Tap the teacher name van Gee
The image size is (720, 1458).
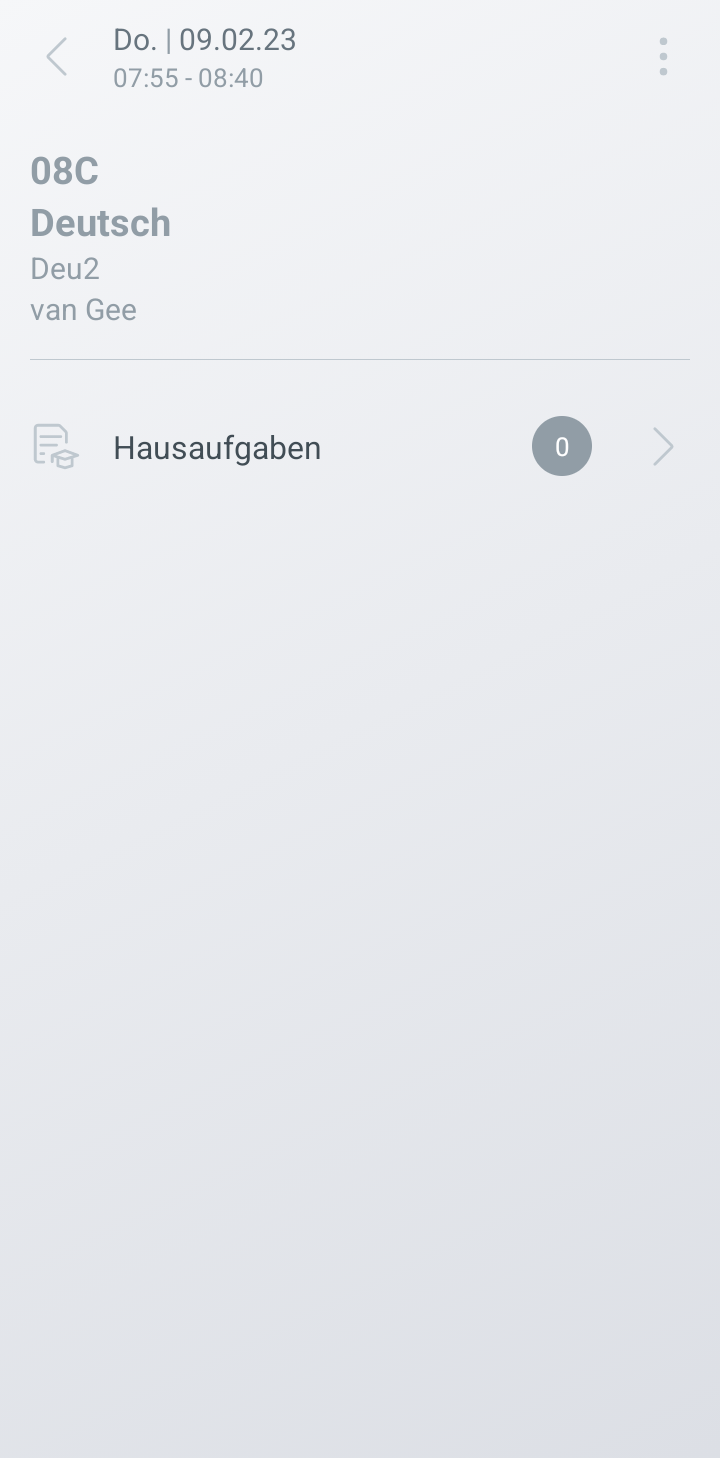point(83,310)
